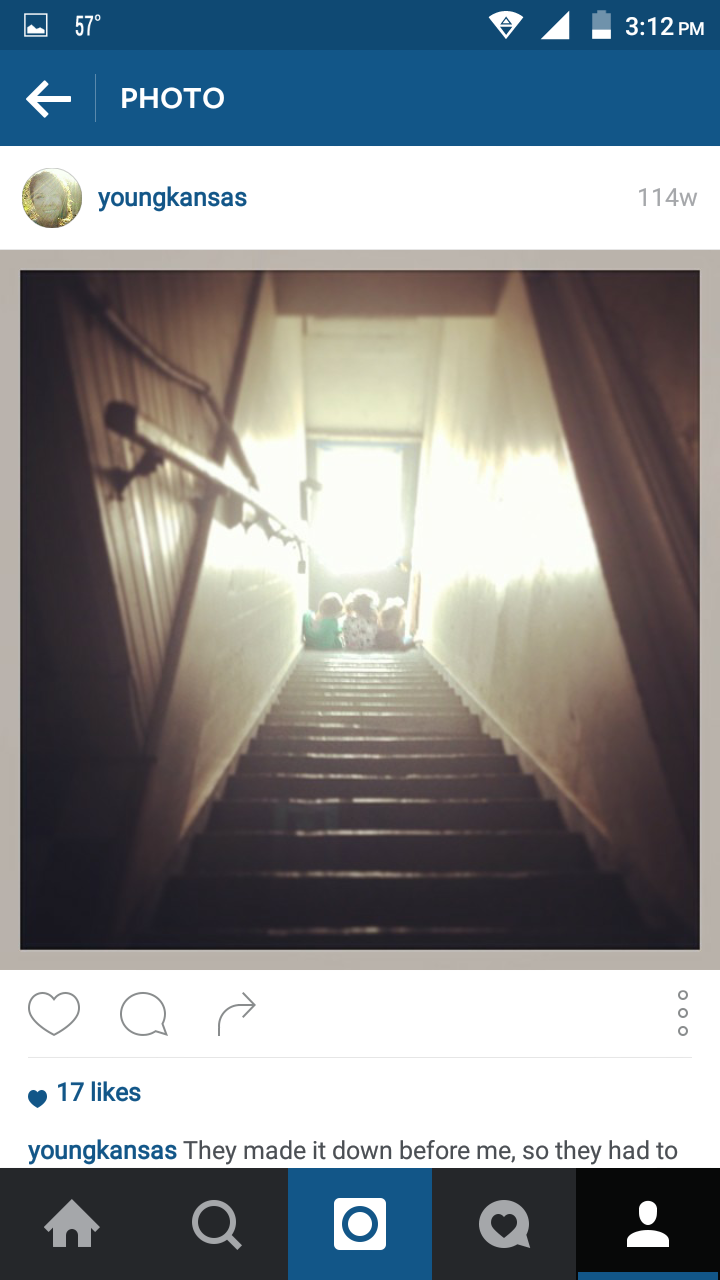Switch to the Activity heart tab
The height and width of the screenshot is (1280, 720).
tap(504, 1224)
